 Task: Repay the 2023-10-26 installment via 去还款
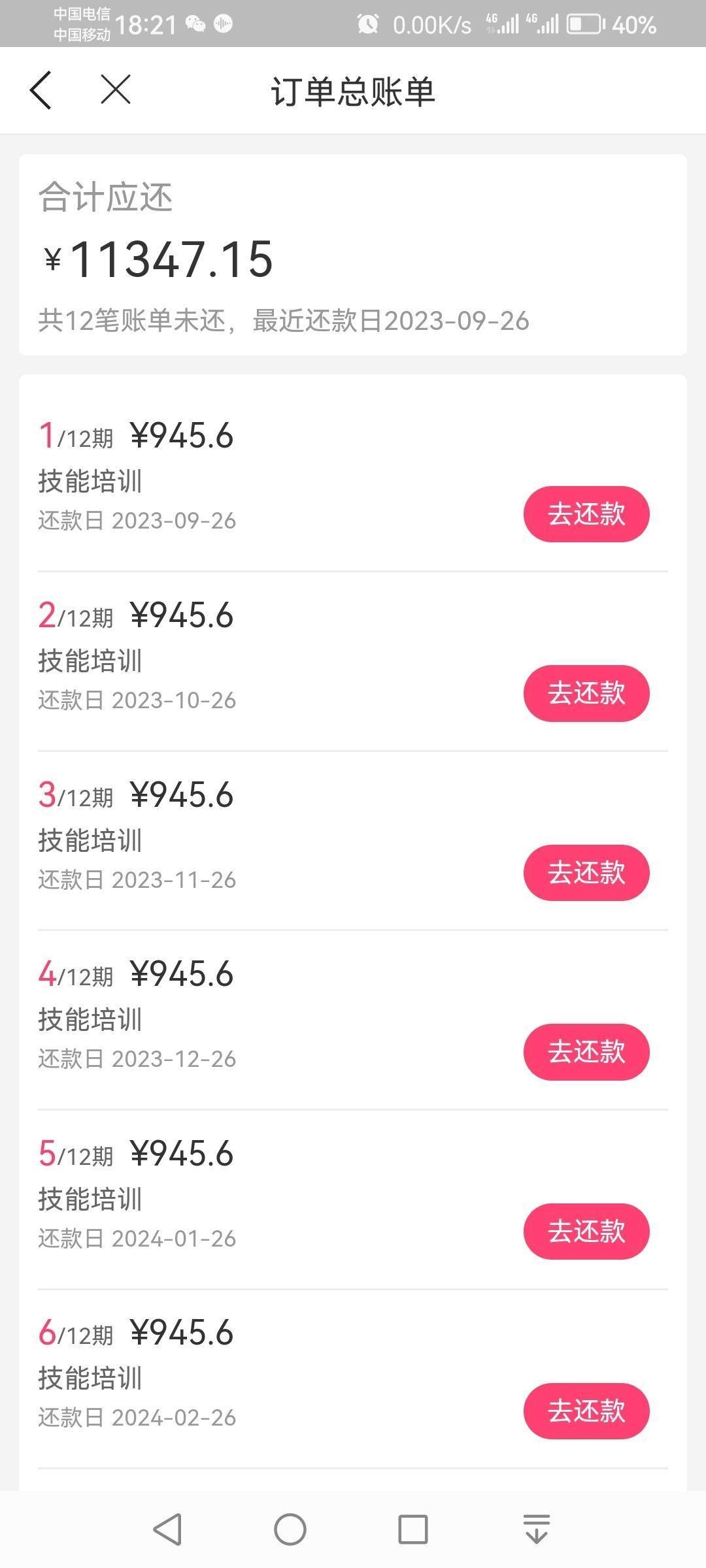tap(586, 693)
